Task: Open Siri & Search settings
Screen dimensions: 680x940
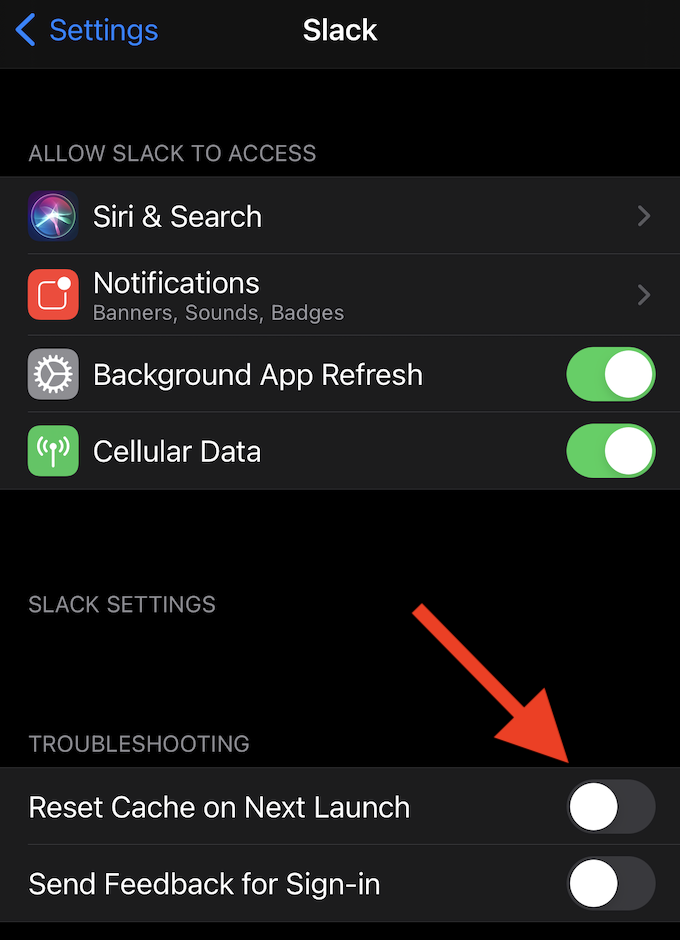Action: (340, 216)
